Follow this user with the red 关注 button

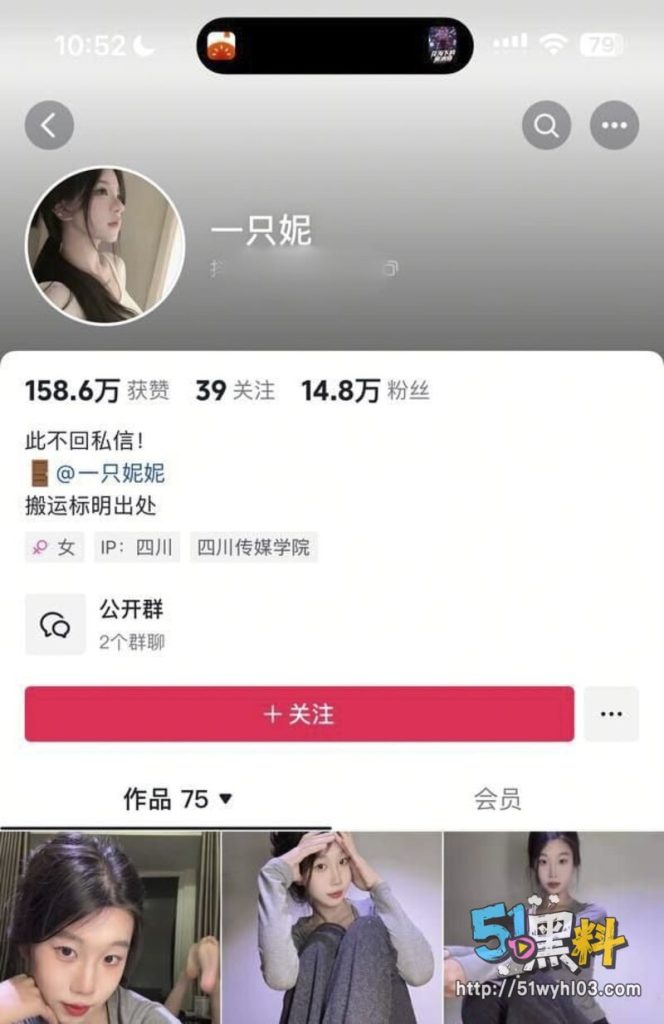(299, 714)
